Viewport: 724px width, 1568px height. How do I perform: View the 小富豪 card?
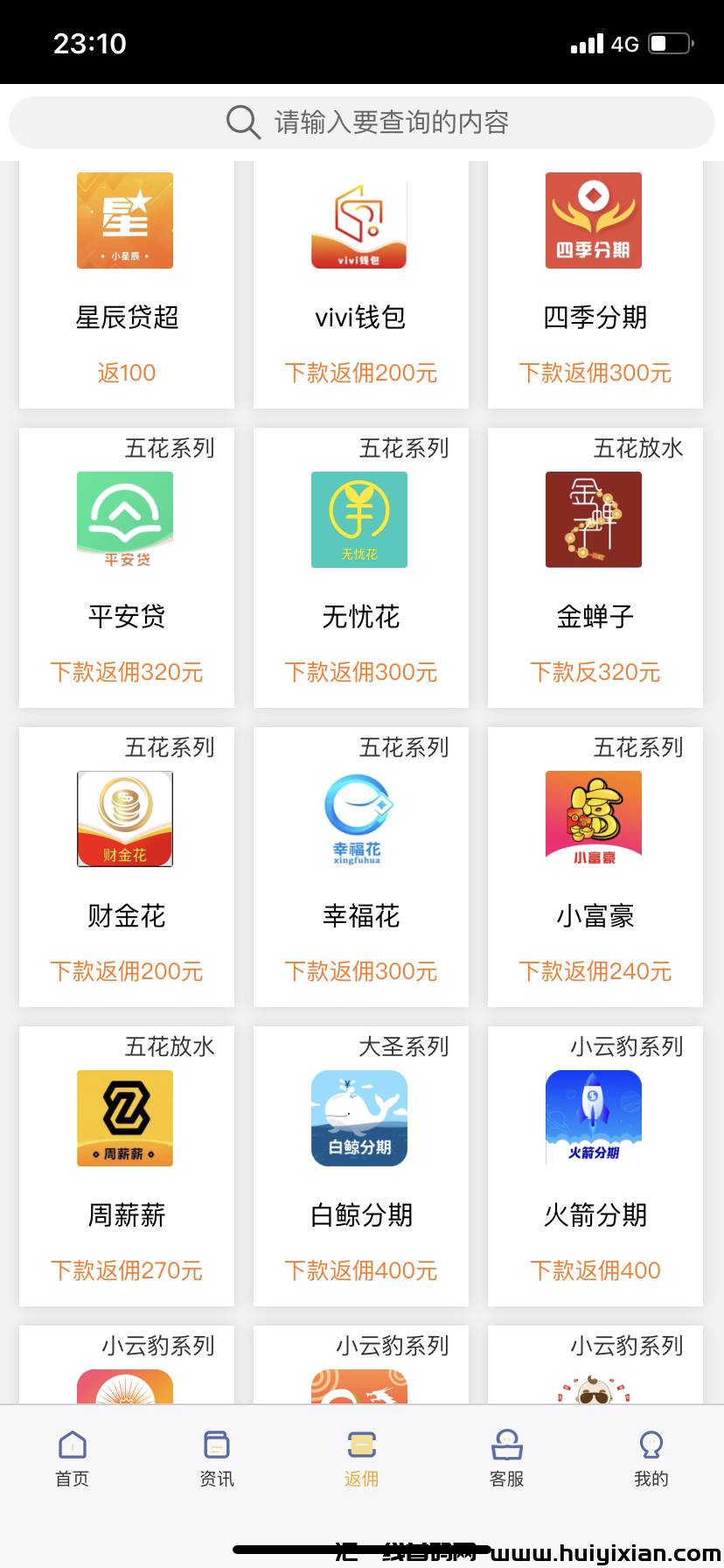tap(595, 868)
